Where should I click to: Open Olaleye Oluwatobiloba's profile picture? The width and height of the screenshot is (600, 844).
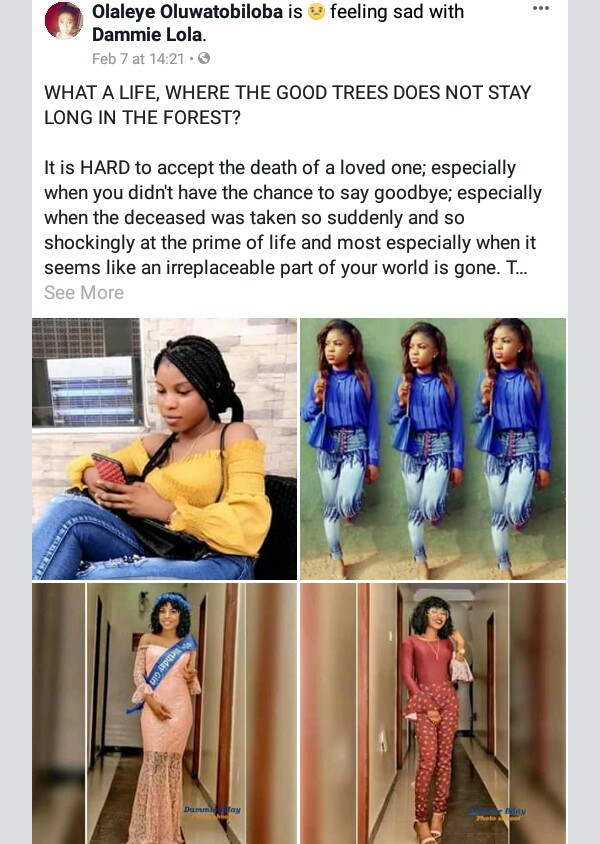click(x=63, y=20)
